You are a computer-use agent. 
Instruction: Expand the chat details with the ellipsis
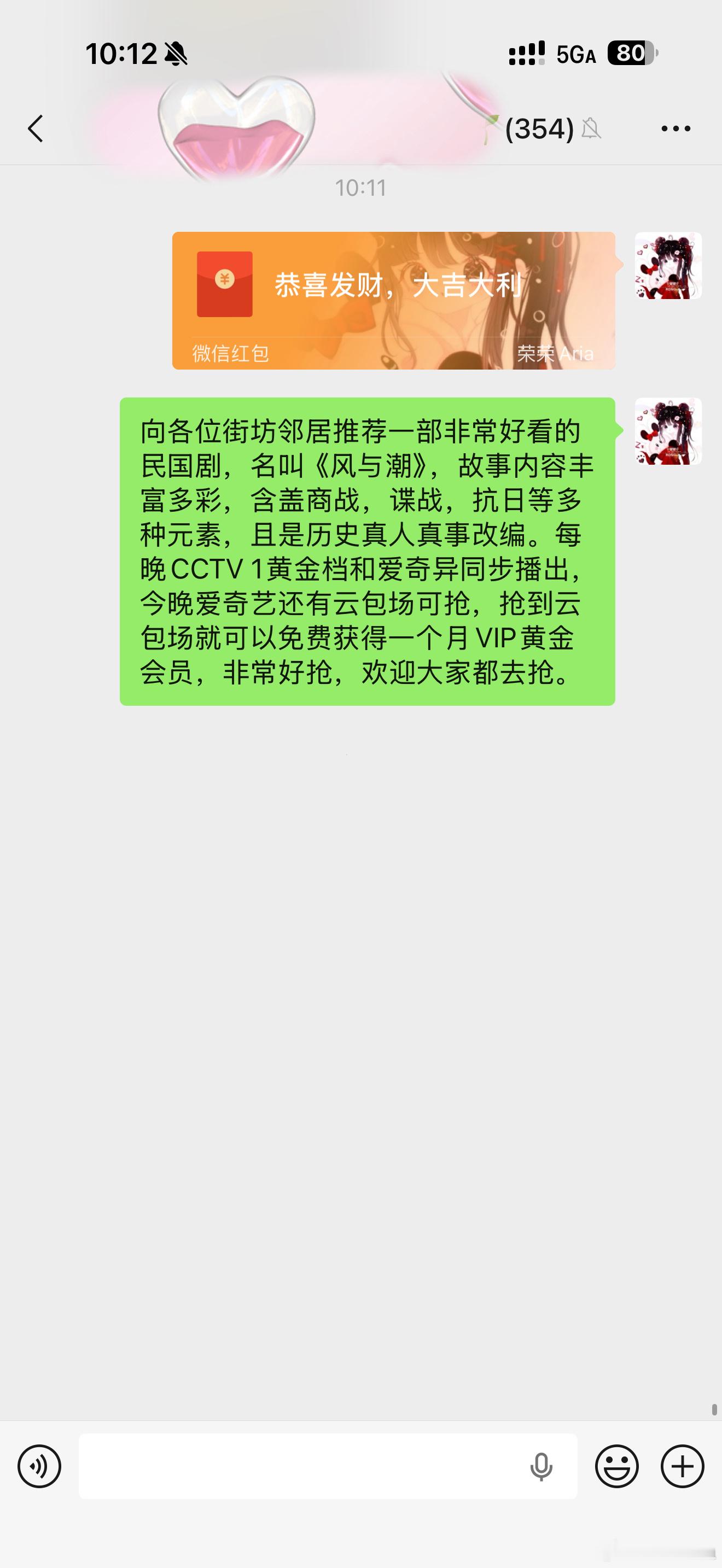pyautogui.click(x=676, y=128)
